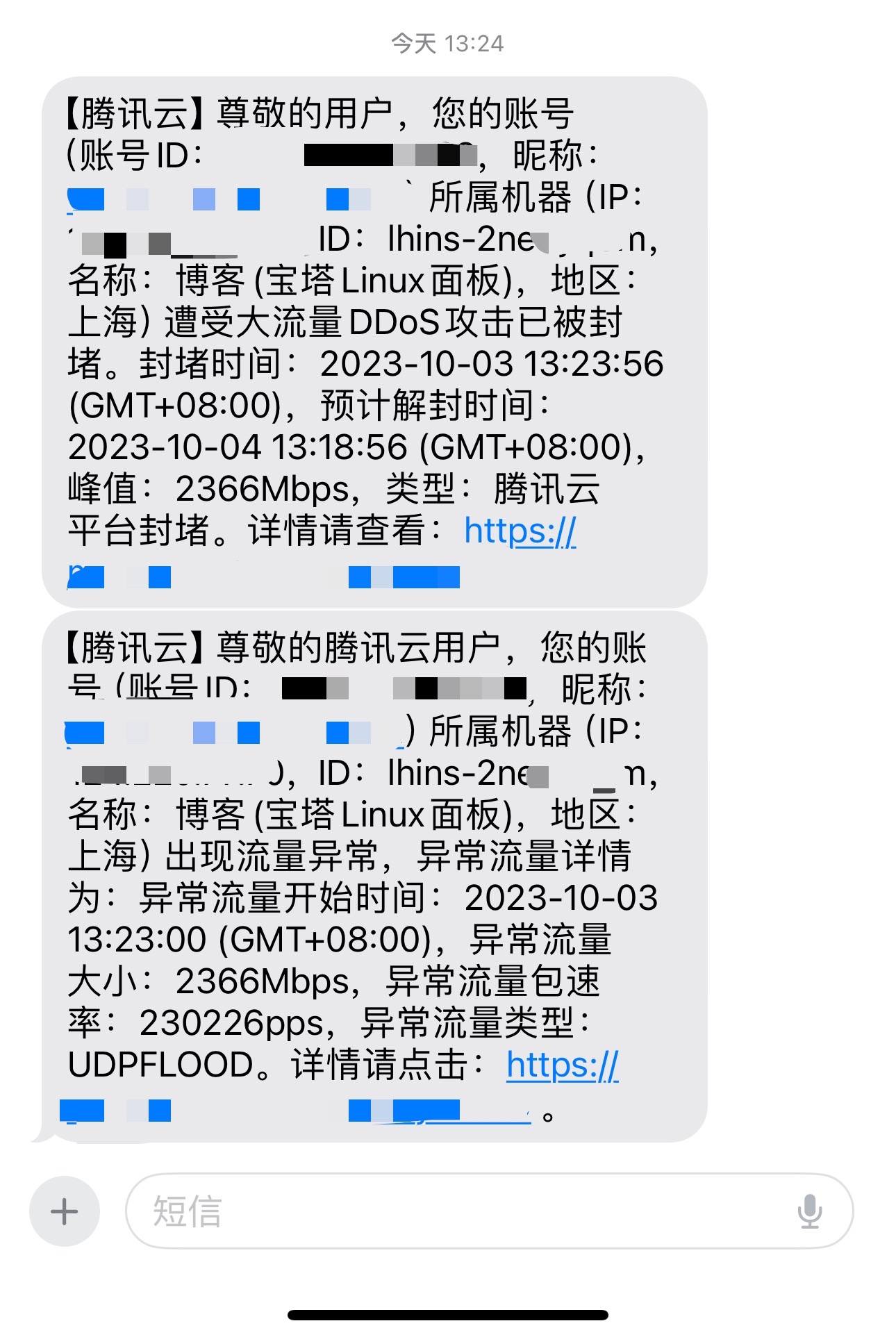
Task: Open the https link in the DDoS 封堵 message
Action: coord(520,532)
